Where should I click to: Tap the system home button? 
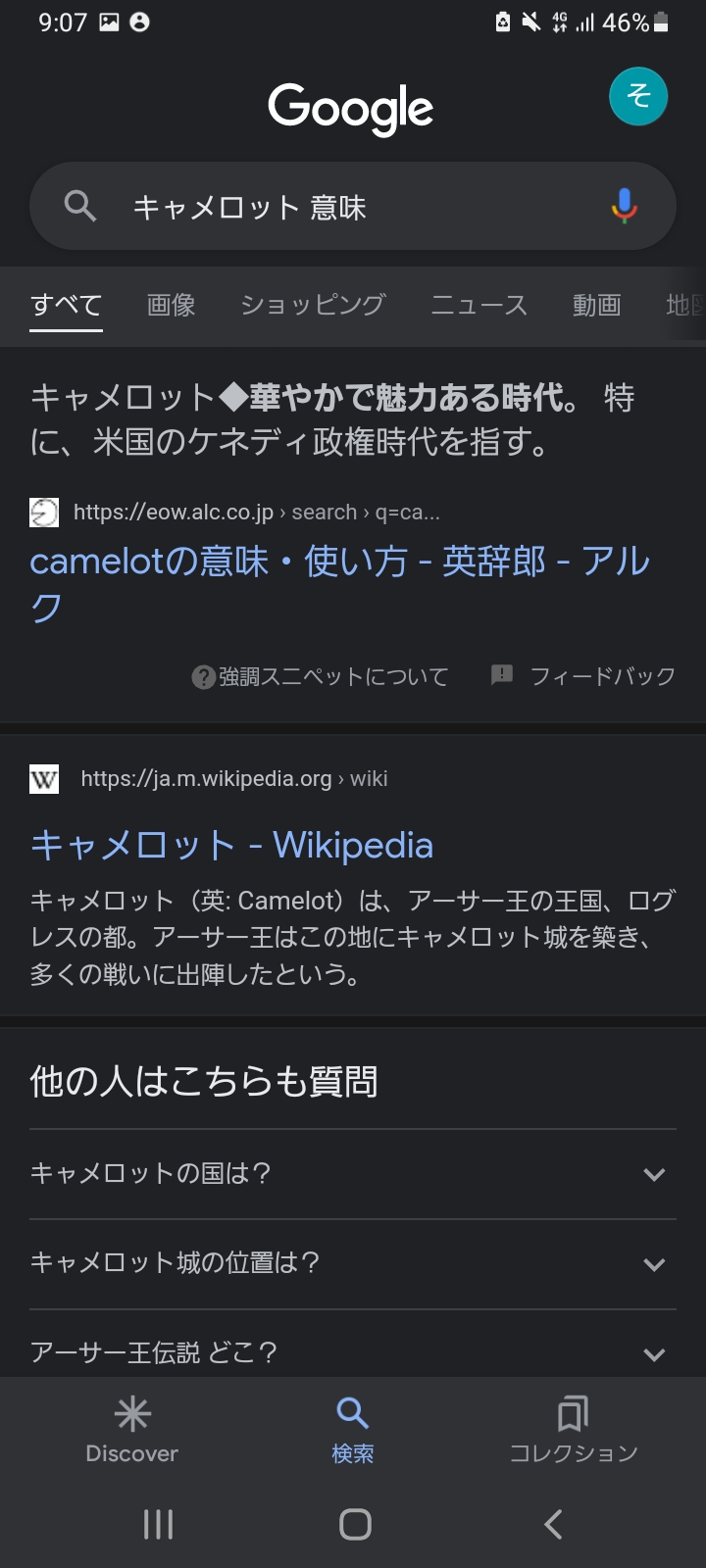tap(355, 1524)
